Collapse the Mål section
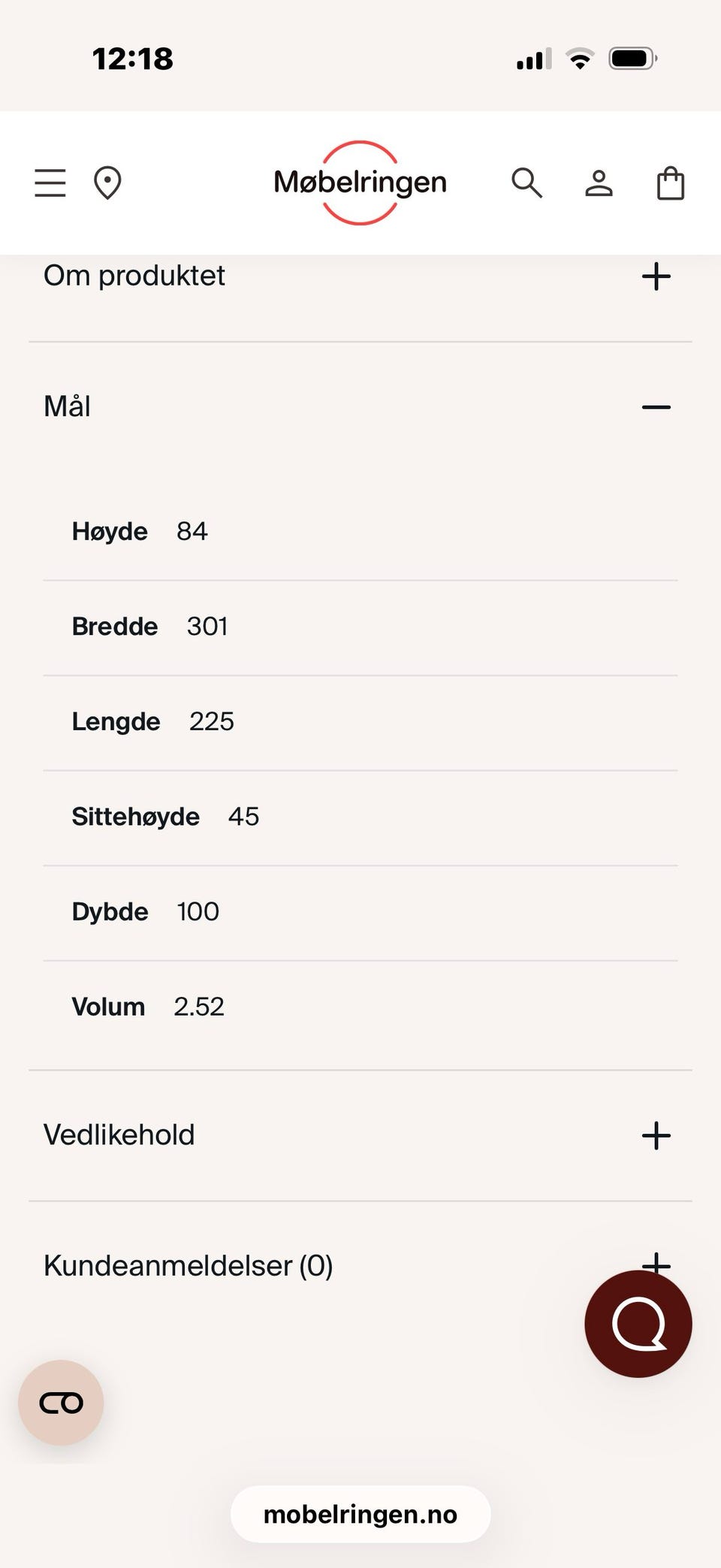721x1568 pixels. tap(656, 407)
